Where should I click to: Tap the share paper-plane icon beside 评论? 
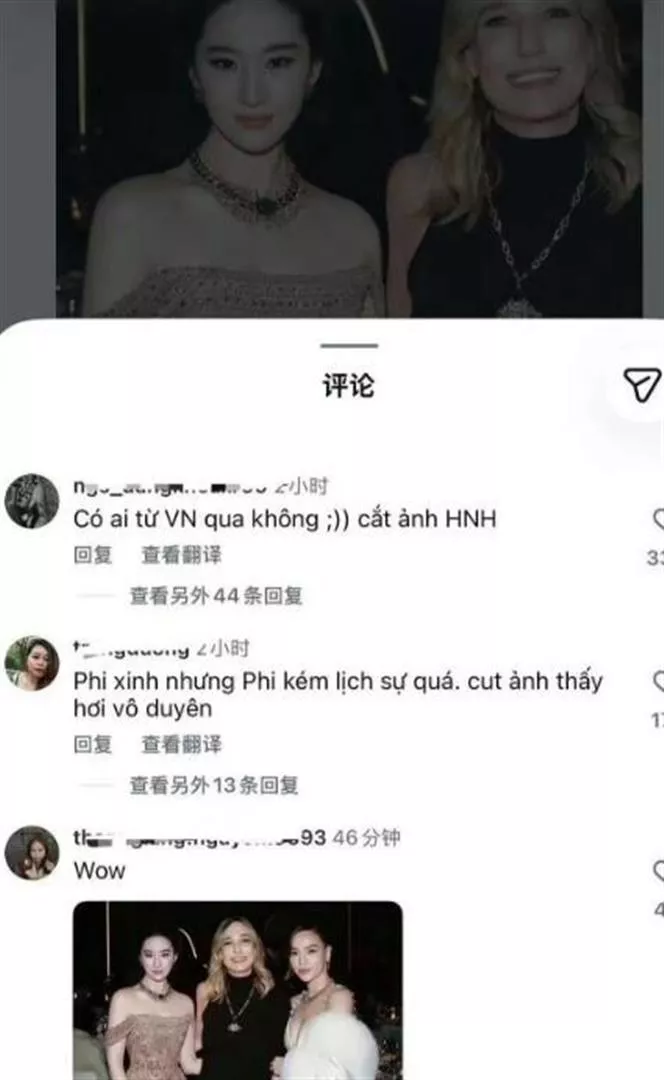pyautogui.click(x=642, y=384)
